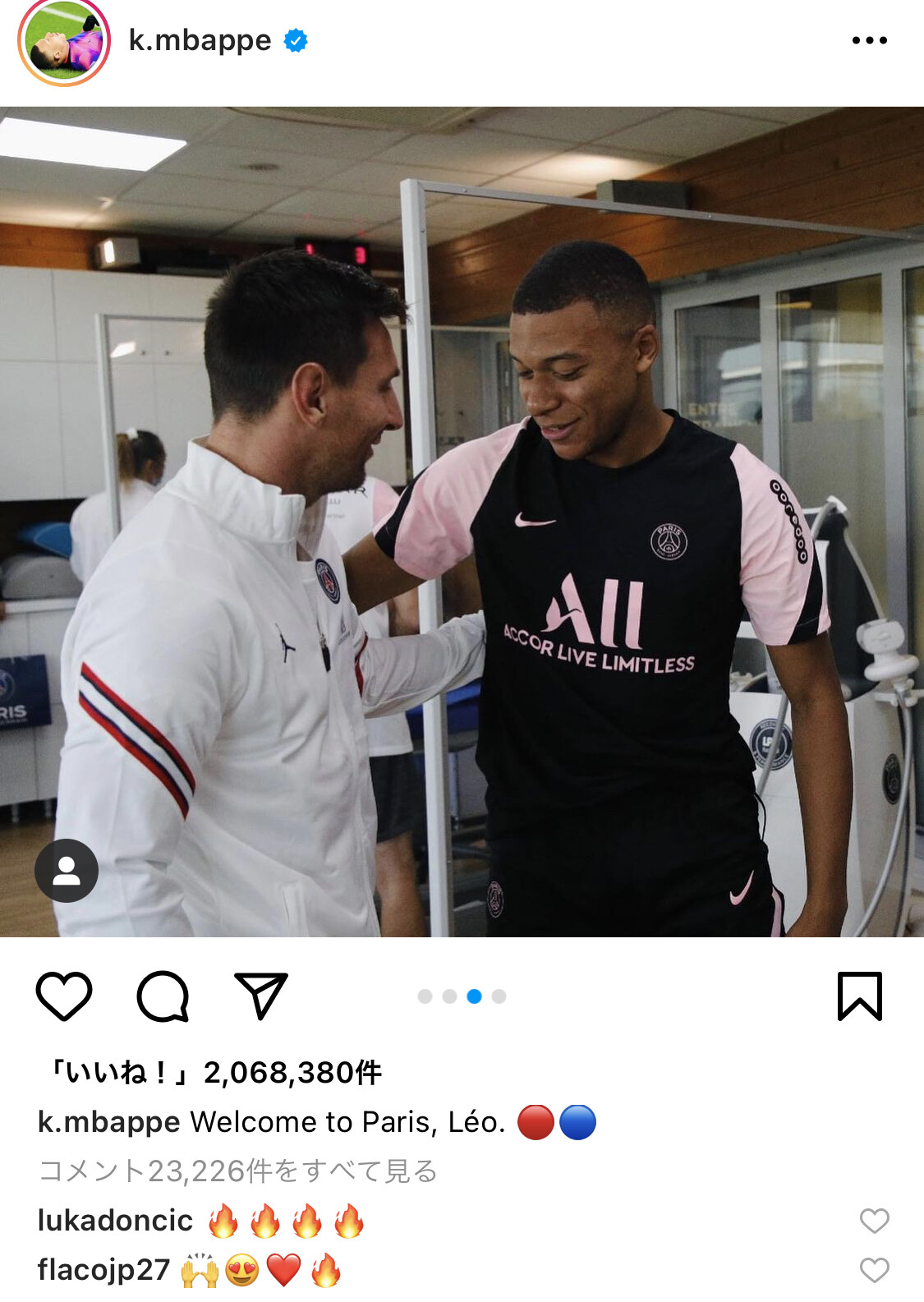Save the post with the bookmark icon
The image size is (924, 1302).
[x=860, y=996]
